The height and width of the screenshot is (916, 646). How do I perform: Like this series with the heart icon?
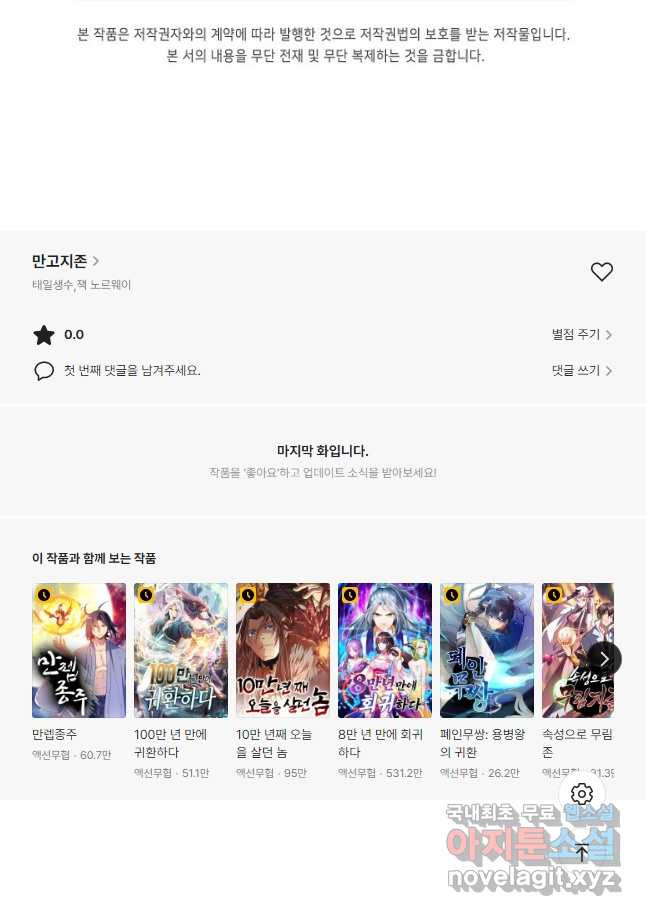[601, 272]
